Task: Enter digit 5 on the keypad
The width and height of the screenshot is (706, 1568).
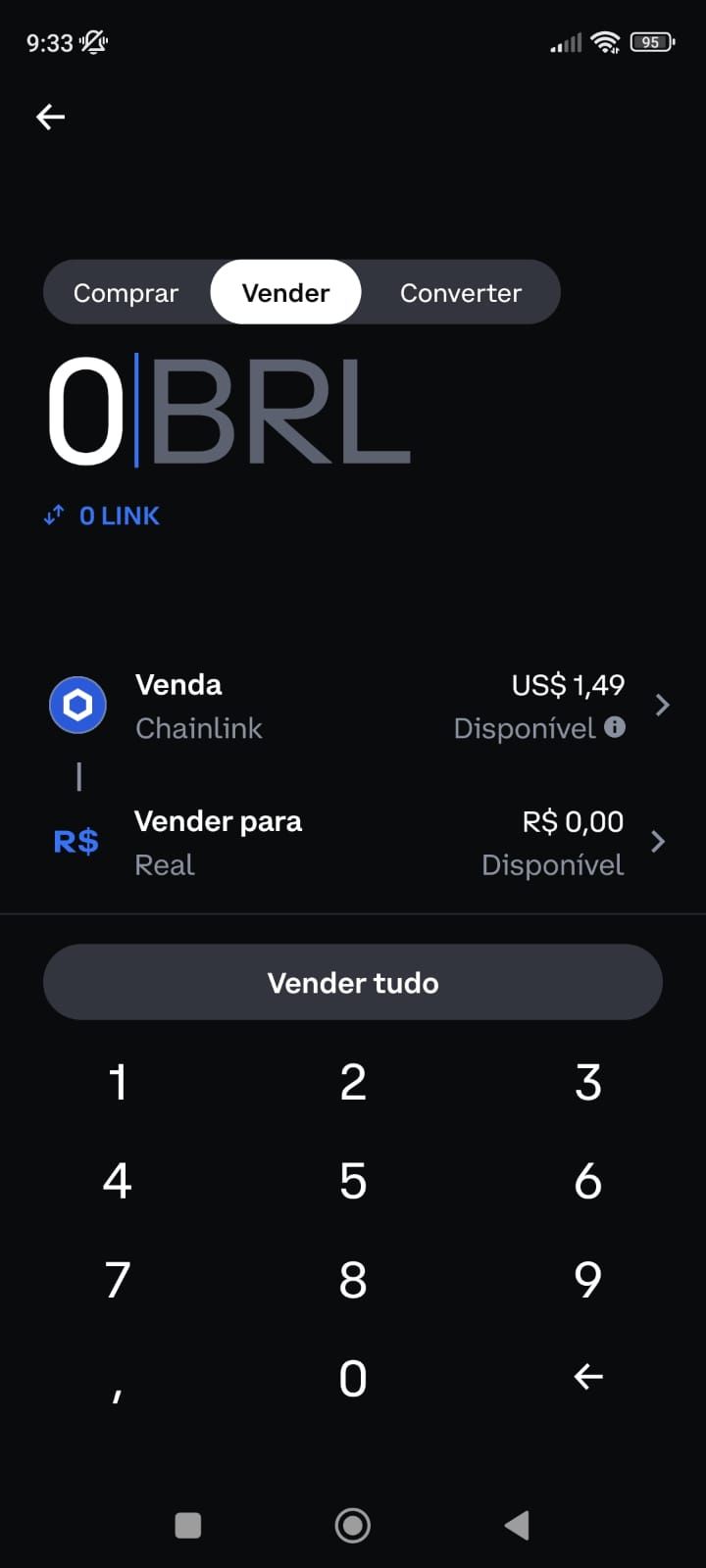Action: tap(353, 1181)
